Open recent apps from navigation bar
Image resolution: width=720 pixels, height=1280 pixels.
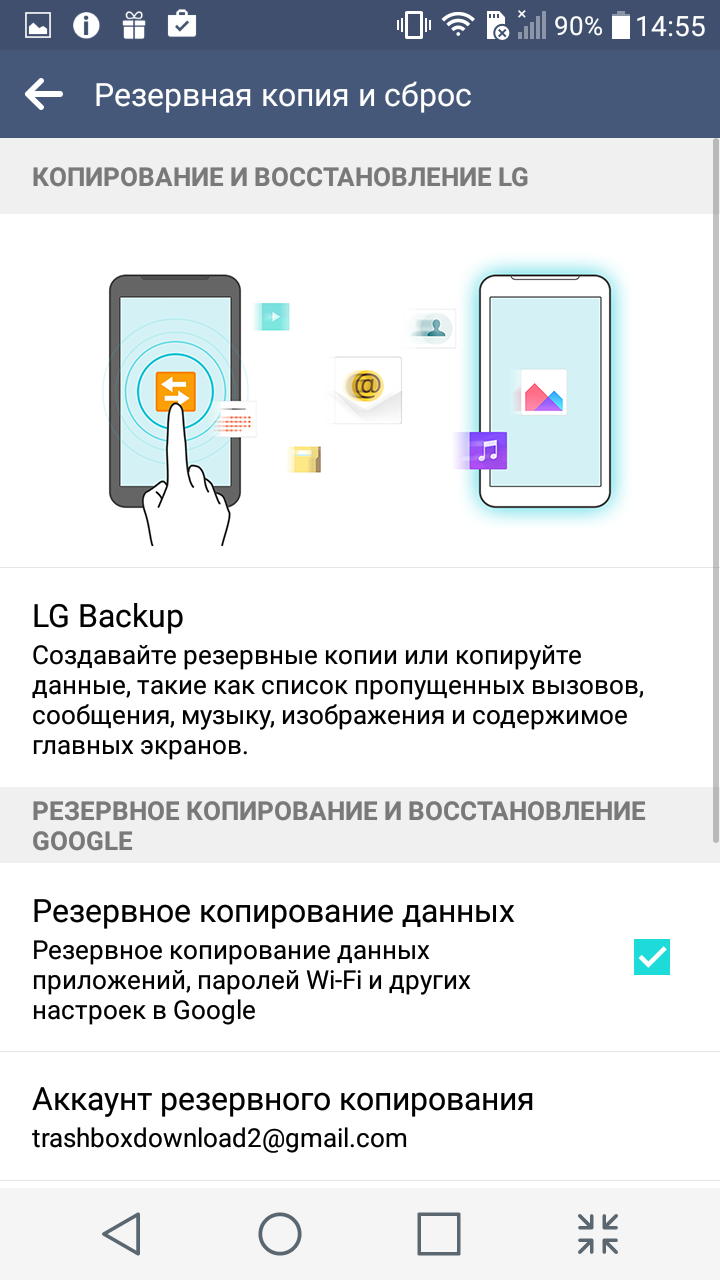coord(439,1233)
